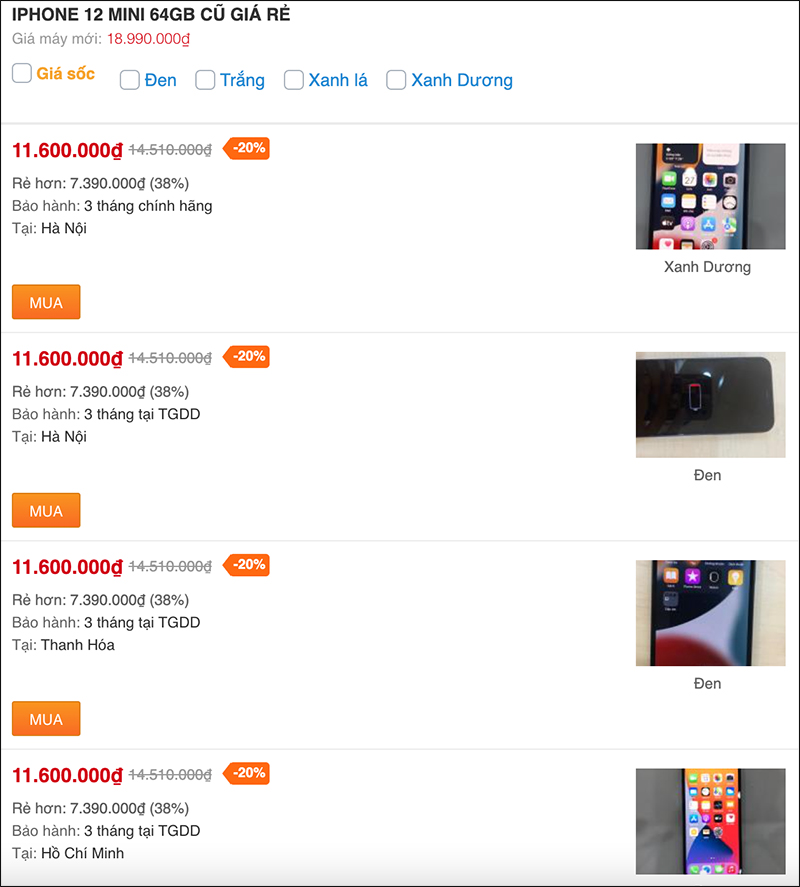This screenshot has height=887, width=800.
Task: Click the Xanh Dương phone thumbnail
Action: click(710, 196)
